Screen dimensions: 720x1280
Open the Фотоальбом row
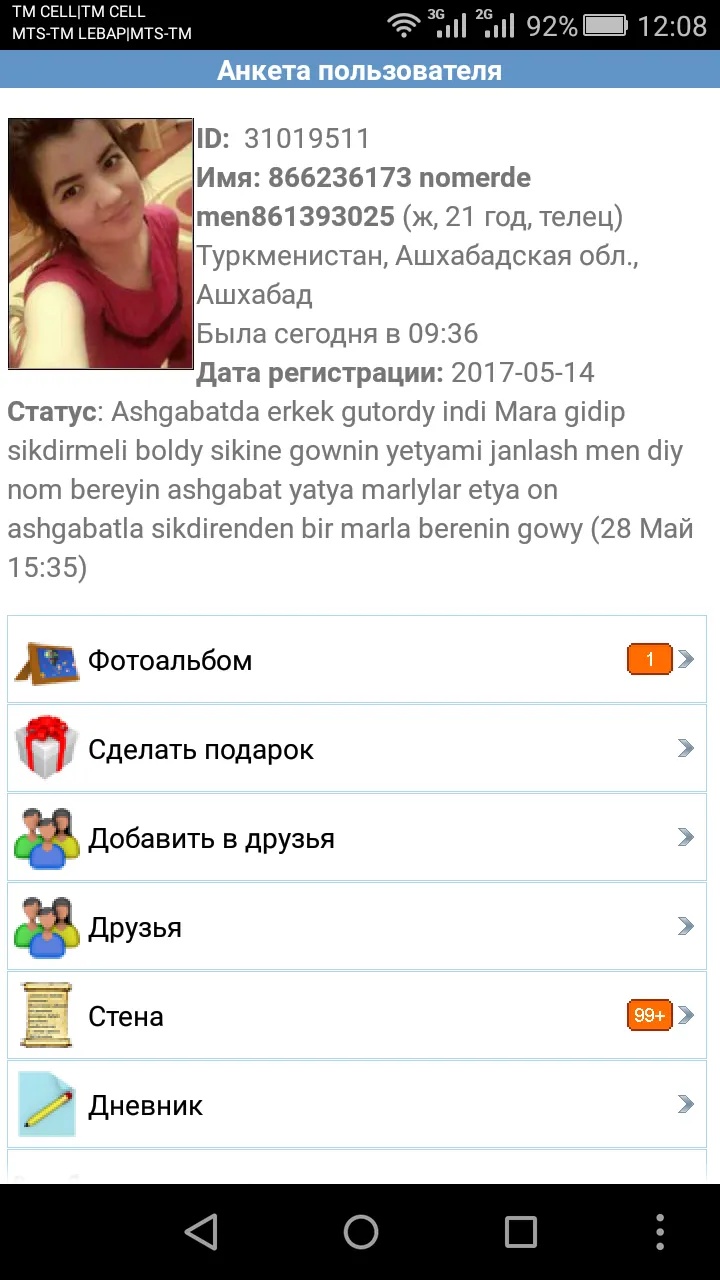(x=357, y=659)
